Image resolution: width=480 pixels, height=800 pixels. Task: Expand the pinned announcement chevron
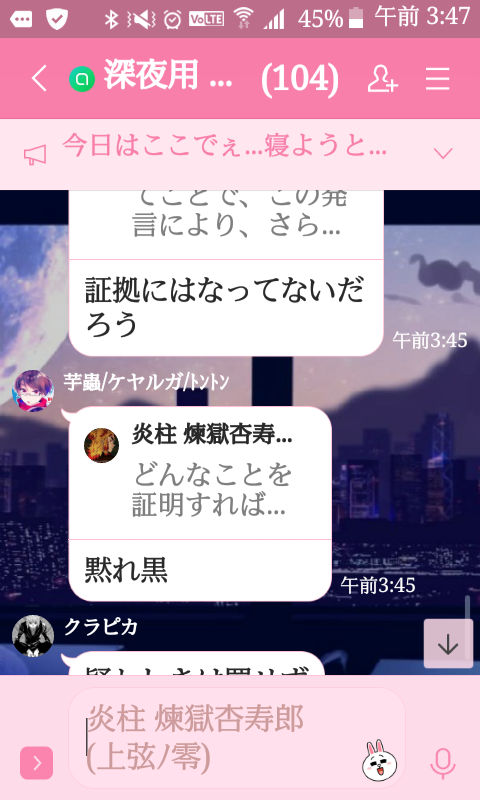(x=443, y=153)
